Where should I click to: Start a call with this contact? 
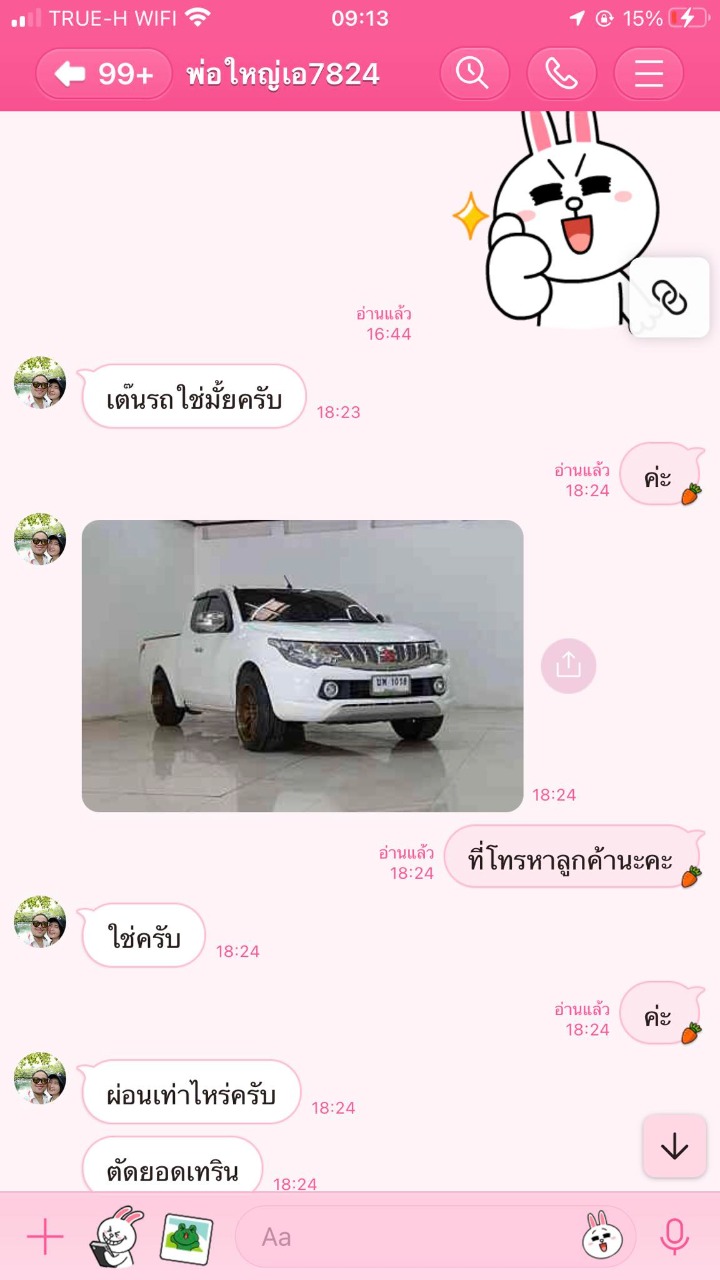(x=561, y=74)
